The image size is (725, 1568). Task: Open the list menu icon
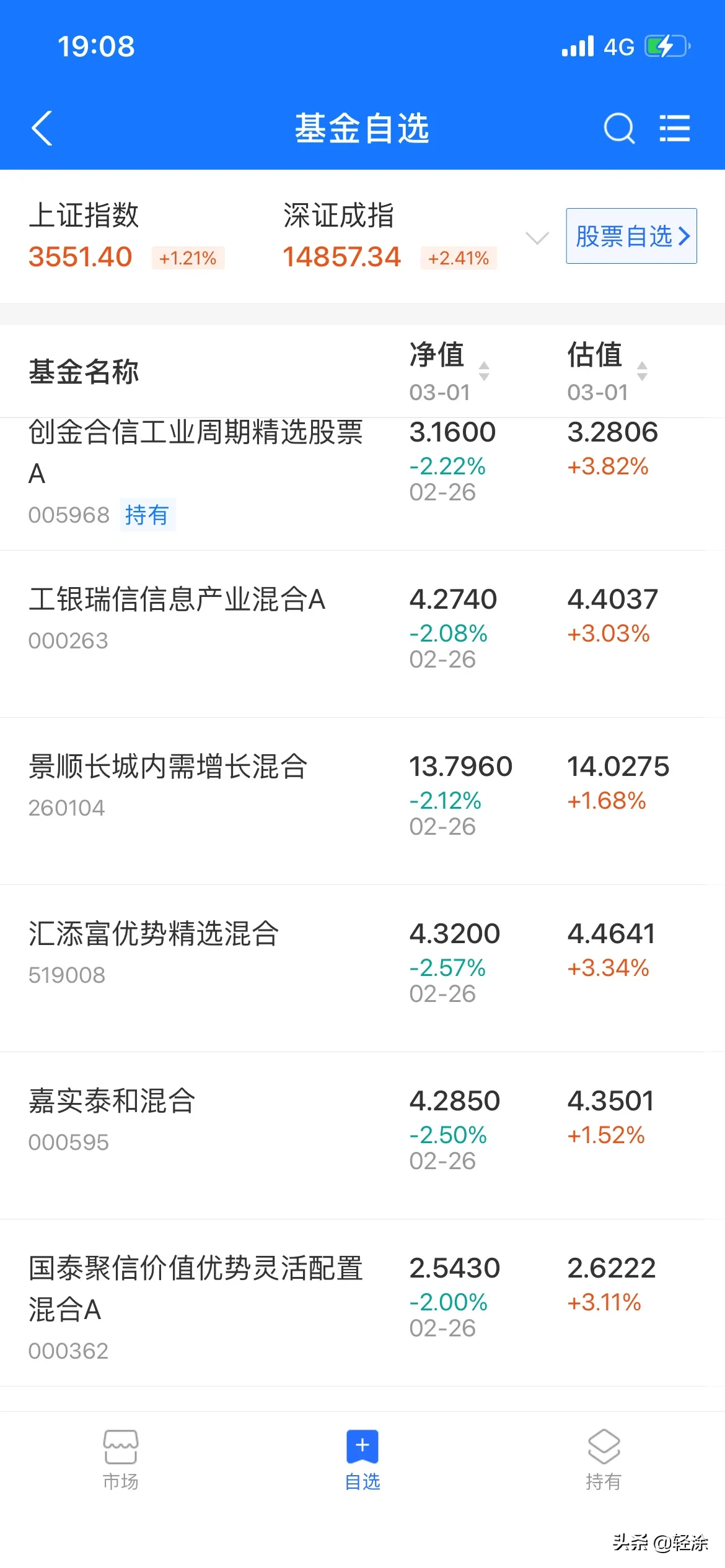[674, 129]
